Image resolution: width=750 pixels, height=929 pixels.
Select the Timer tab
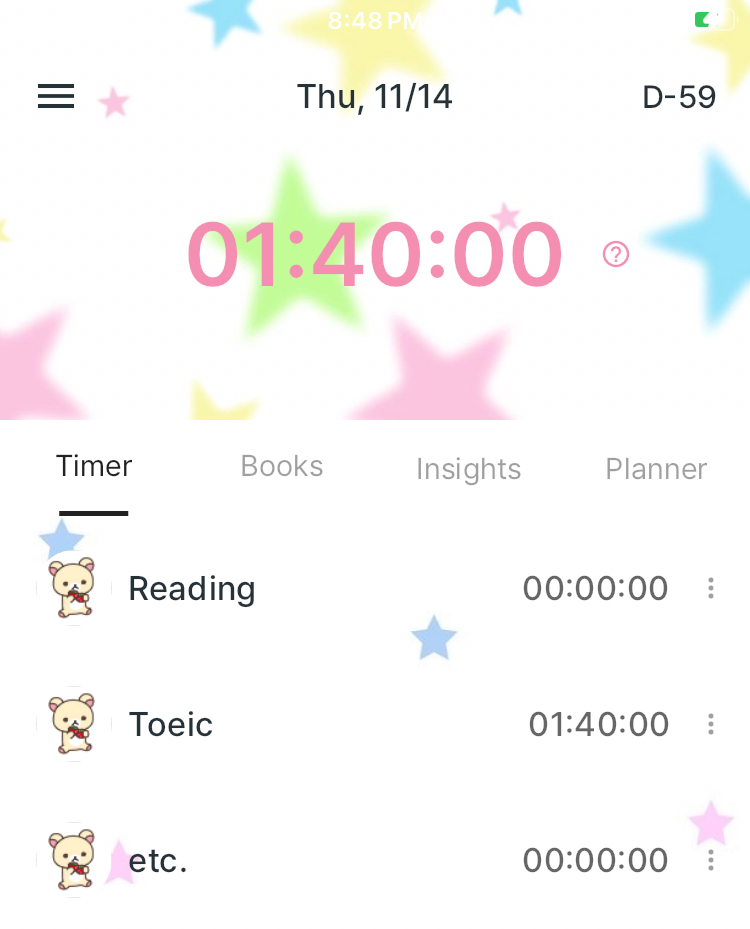94,467
